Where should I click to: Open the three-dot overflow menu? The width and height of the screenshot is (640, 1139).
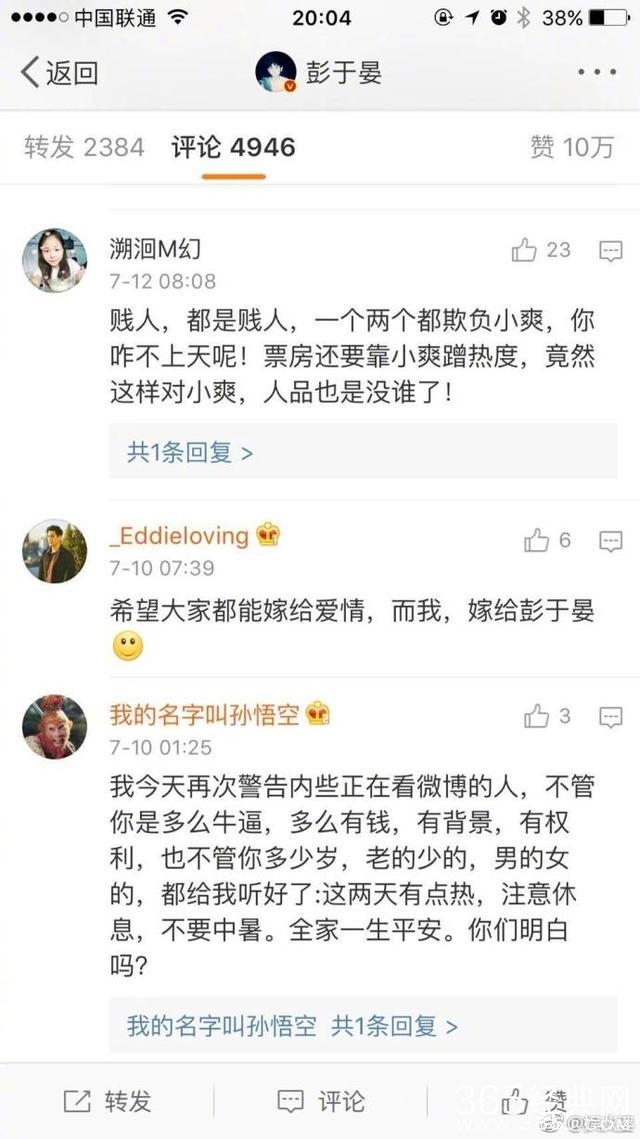[x=597, y=73]
